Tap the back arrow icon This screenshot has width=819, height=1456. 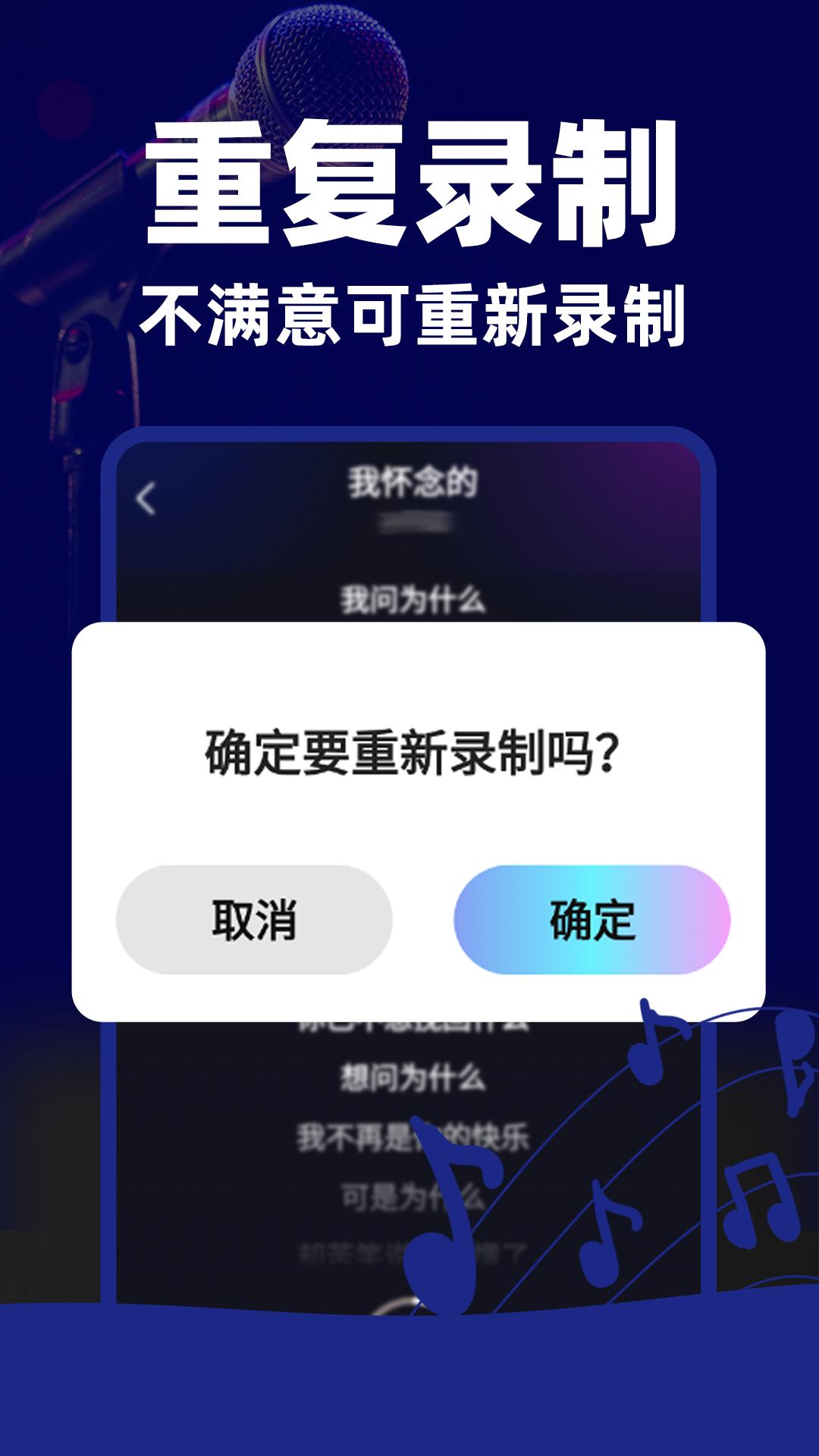coord(146,497)
